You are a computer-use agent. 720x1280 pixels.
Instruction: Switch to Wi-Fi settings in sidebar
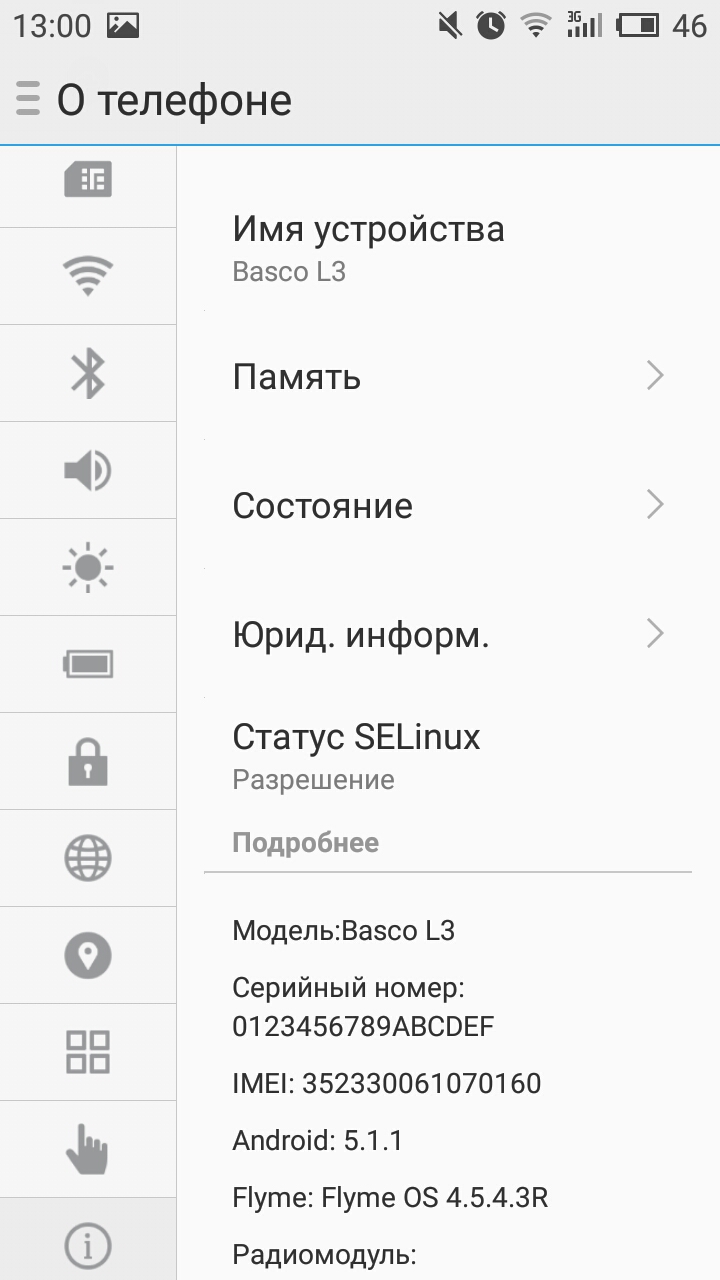tap(88, 275)
